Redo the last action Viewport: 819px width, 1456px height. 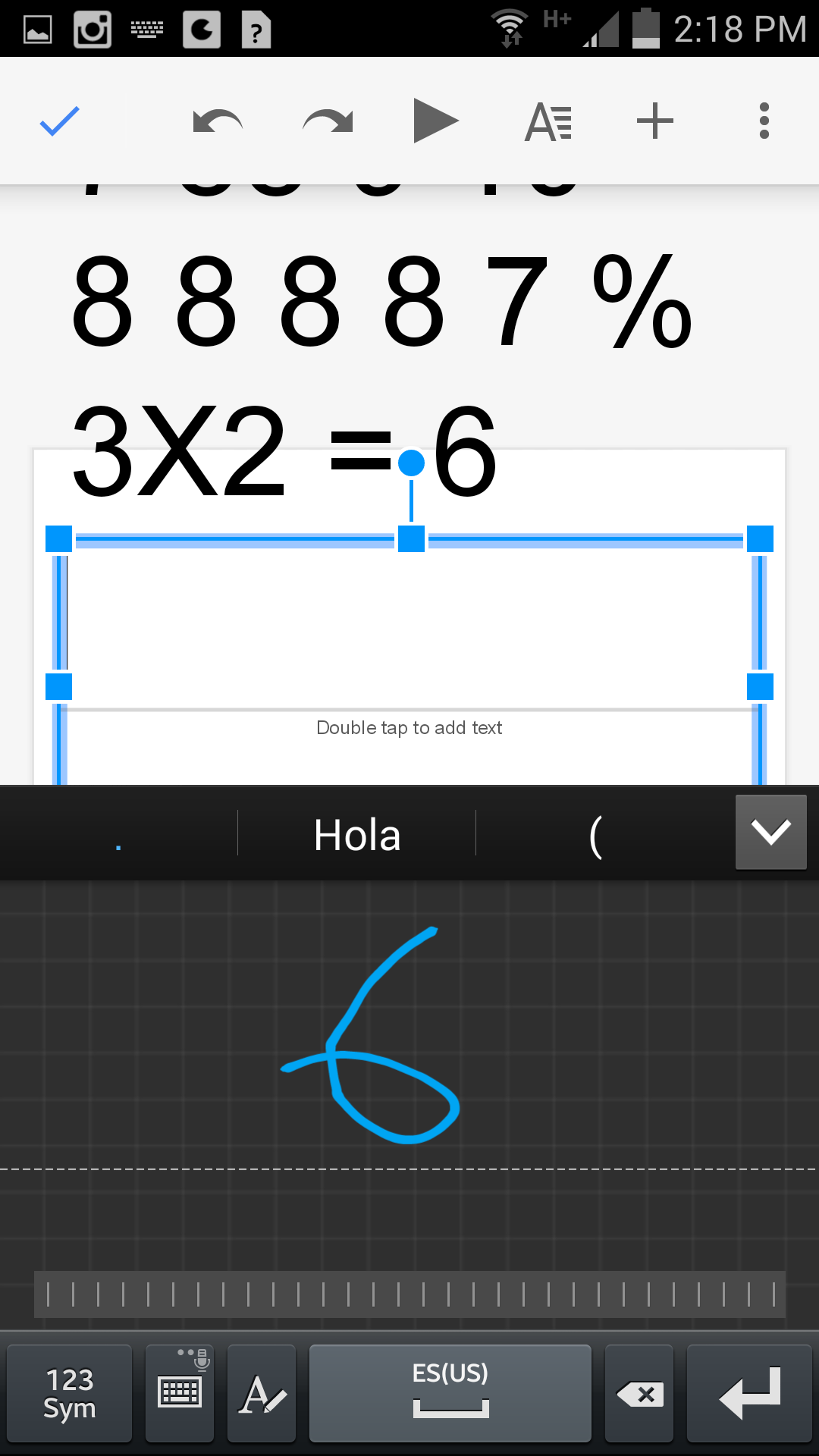pos(328,121)
